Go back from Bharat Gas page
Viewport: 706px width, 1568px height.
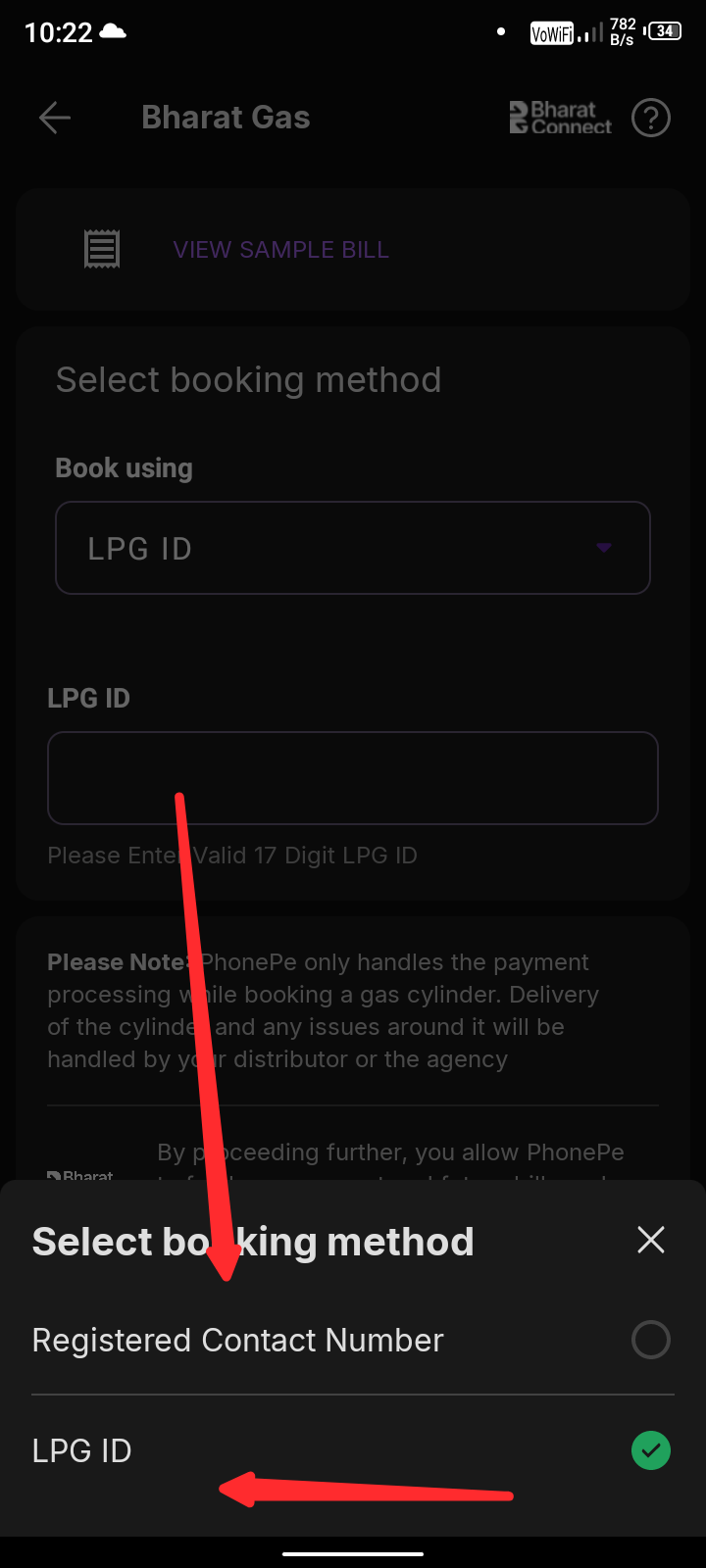coord(55,118)
